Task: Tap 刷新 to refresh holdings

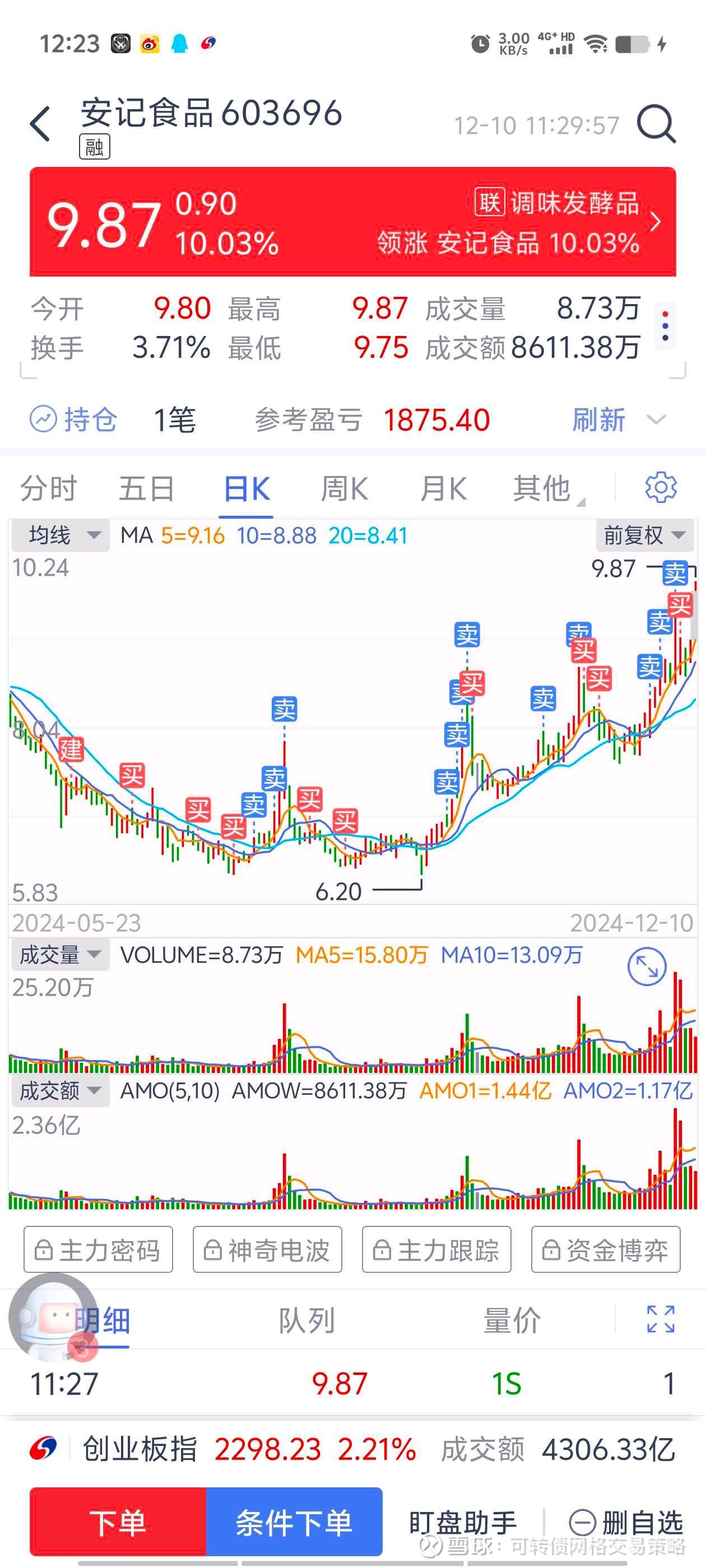Action: point(599,420)
